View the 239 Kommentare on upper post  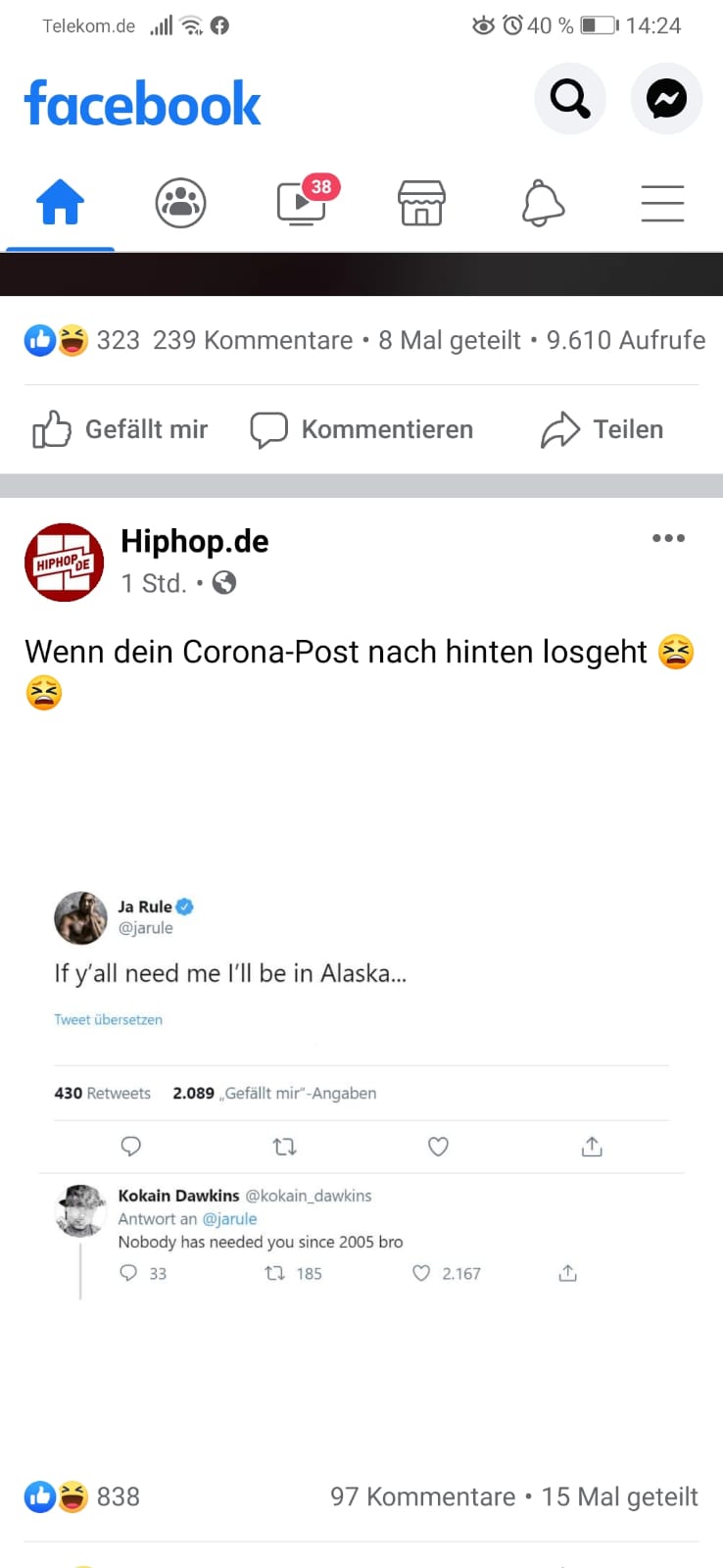click(253, 340)
